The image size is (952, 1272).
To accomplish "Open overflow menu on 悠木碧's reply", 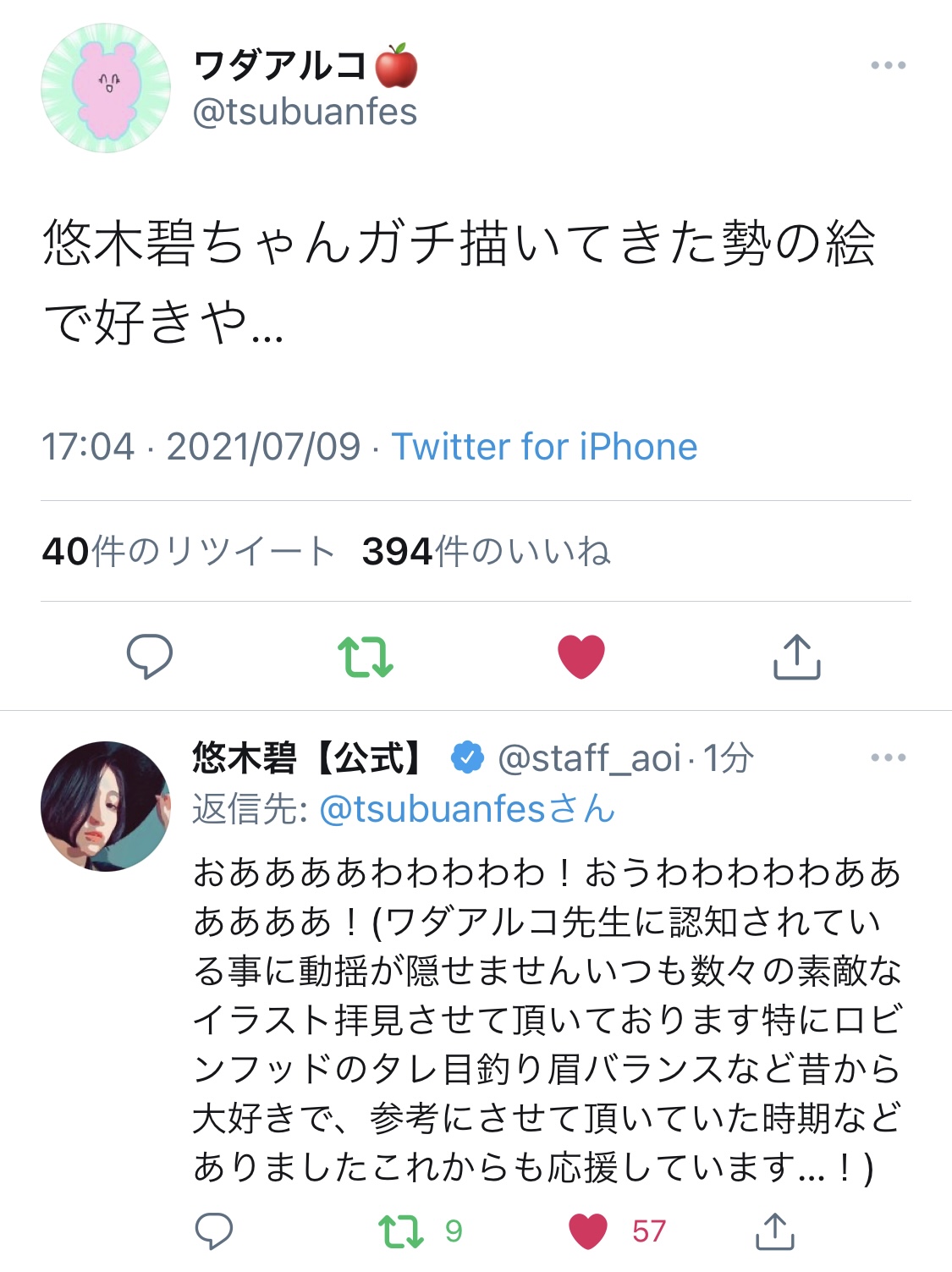I will point(888,757).
